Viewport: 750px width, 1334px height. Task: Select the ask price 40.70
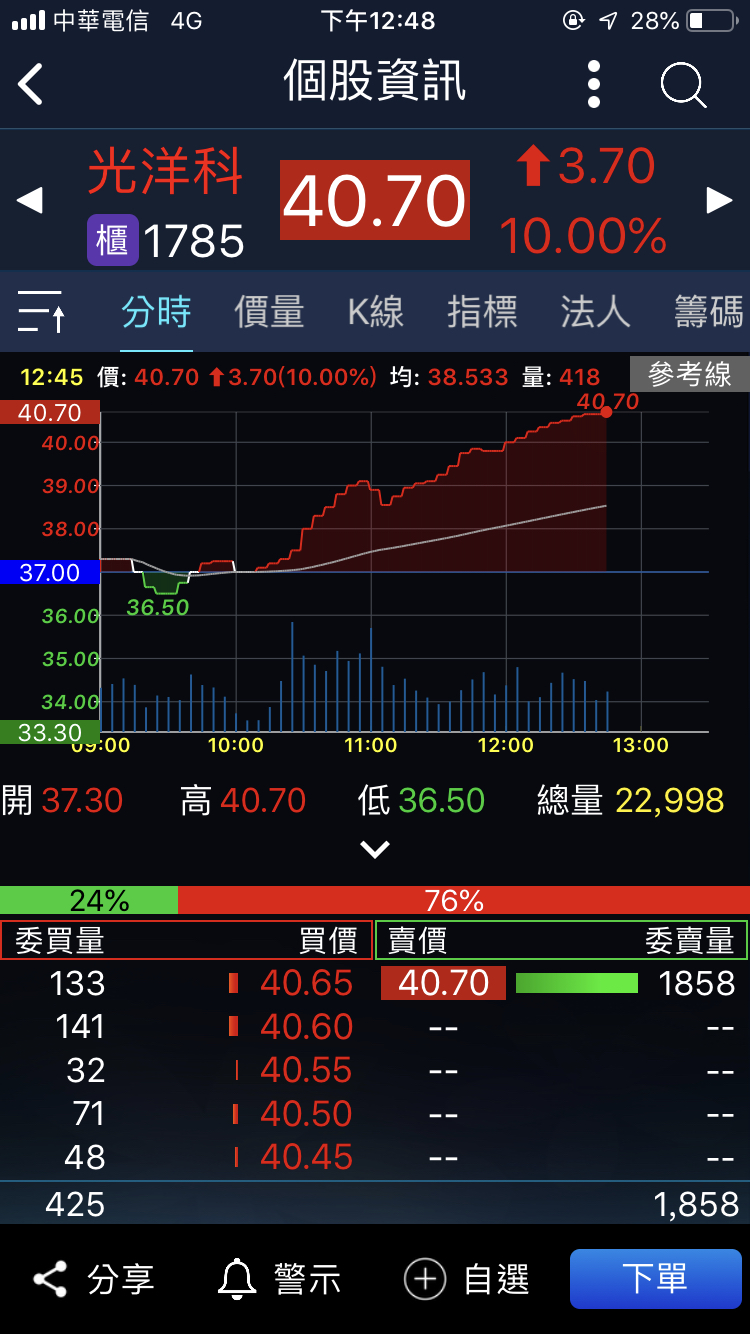pos(443,983)
